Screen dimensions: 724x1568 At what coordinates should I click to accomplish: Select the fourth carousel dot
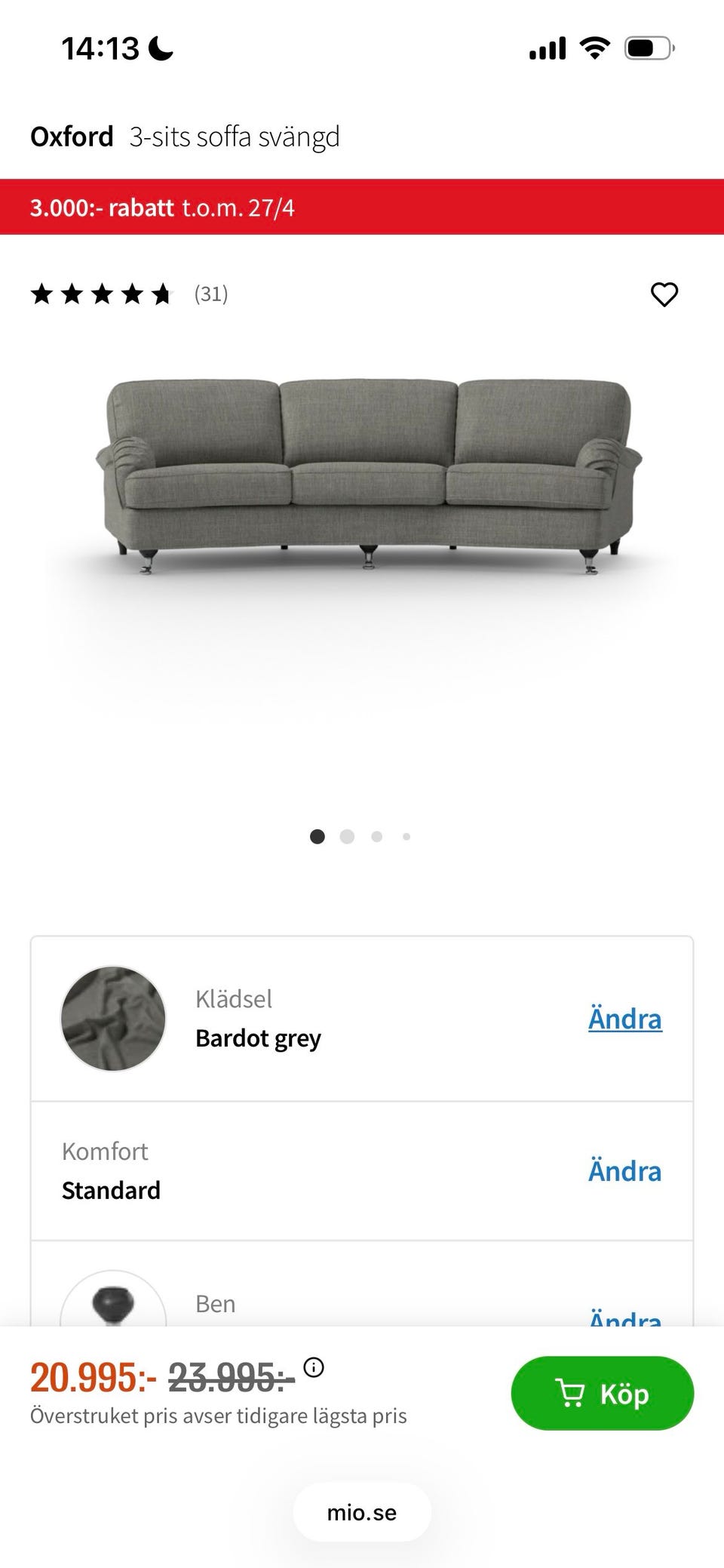(x=405, y=837)
